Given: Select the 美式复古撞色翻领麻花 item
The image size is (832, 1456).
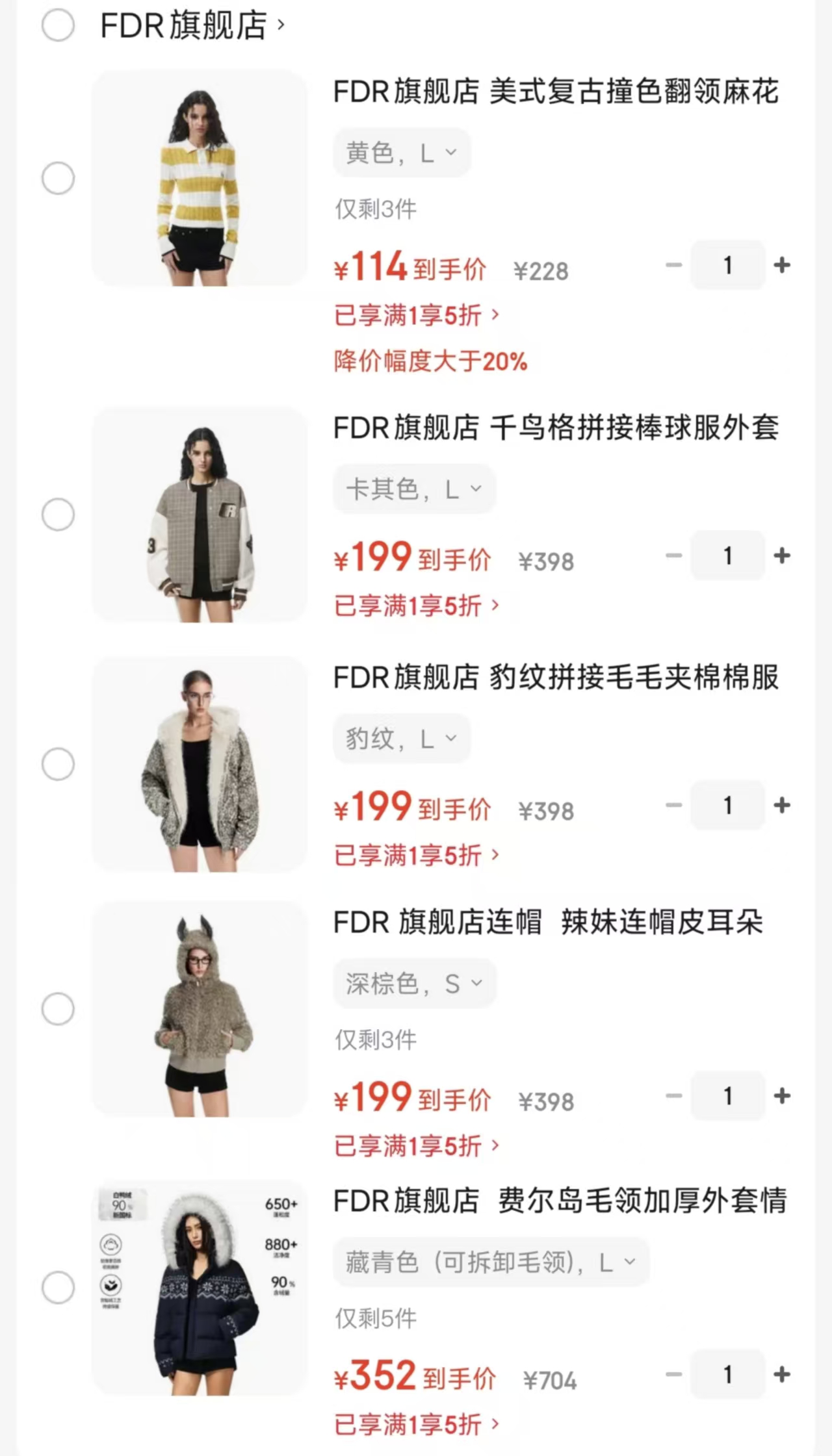Looking at the screenshot, I should (x=58, y=178).
